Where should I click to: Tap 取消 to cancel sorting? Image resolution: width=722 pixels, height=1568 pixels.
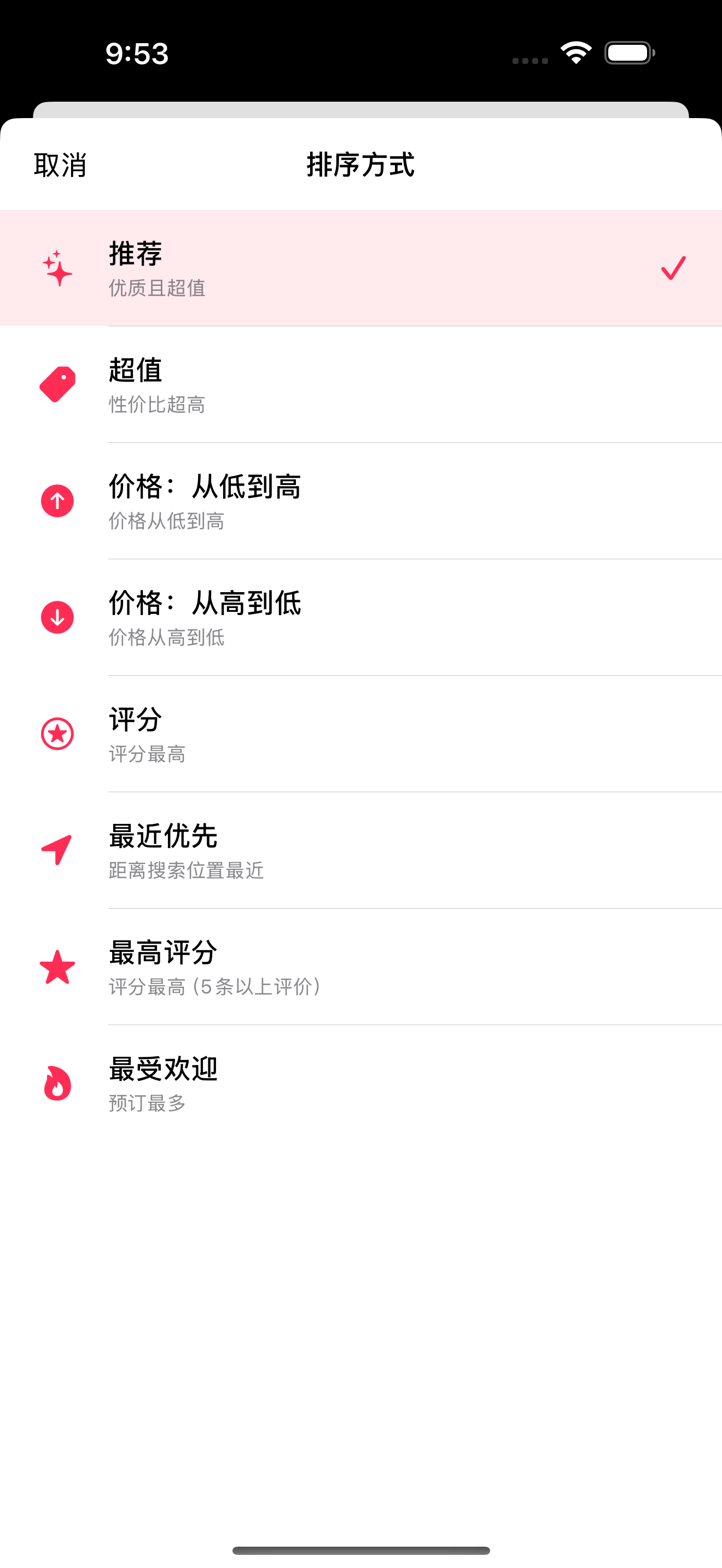coord(60,165)
